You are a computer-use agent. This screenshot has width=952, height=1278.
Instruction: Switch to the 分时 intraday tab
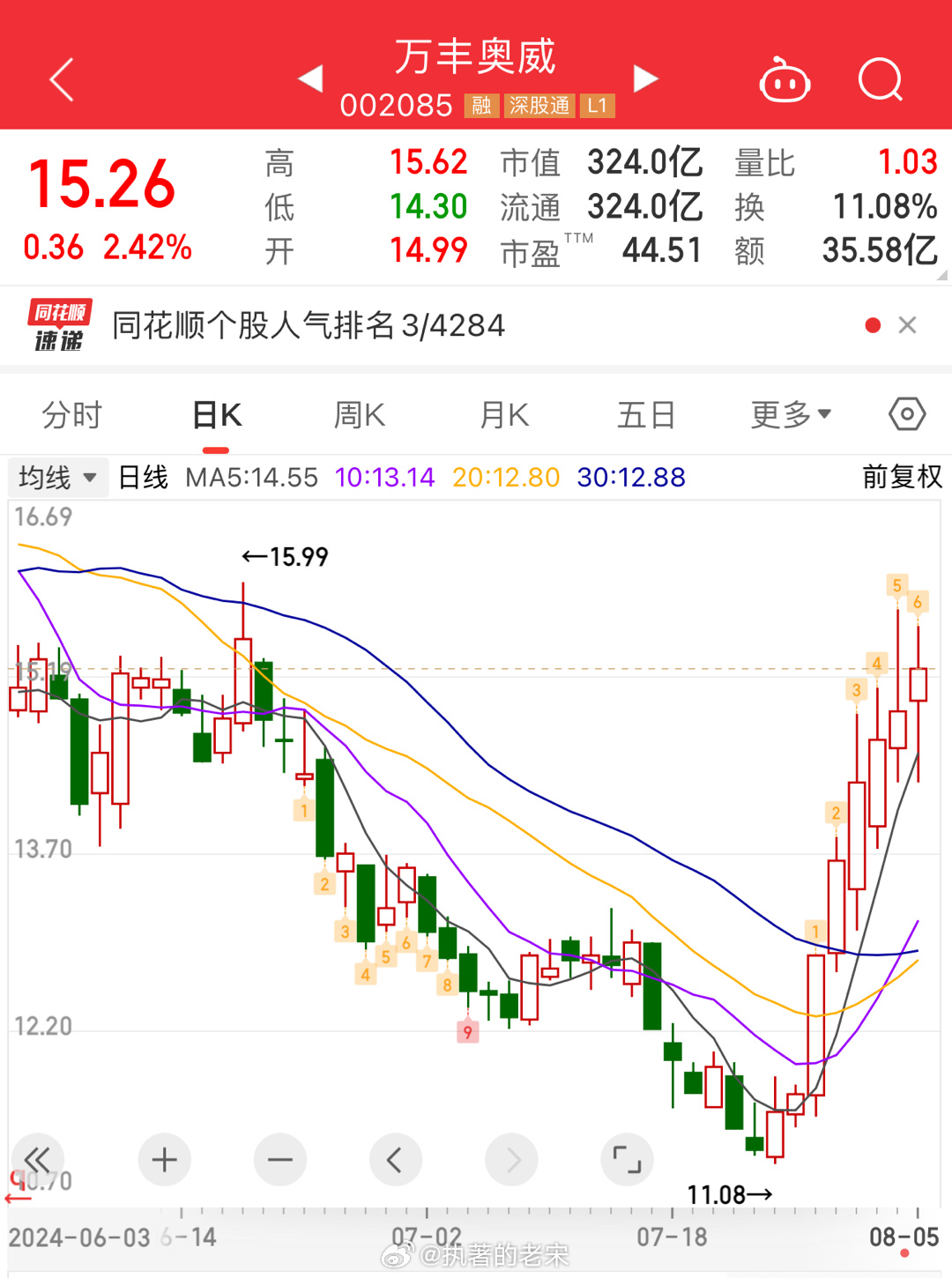[x=71, y=413]
